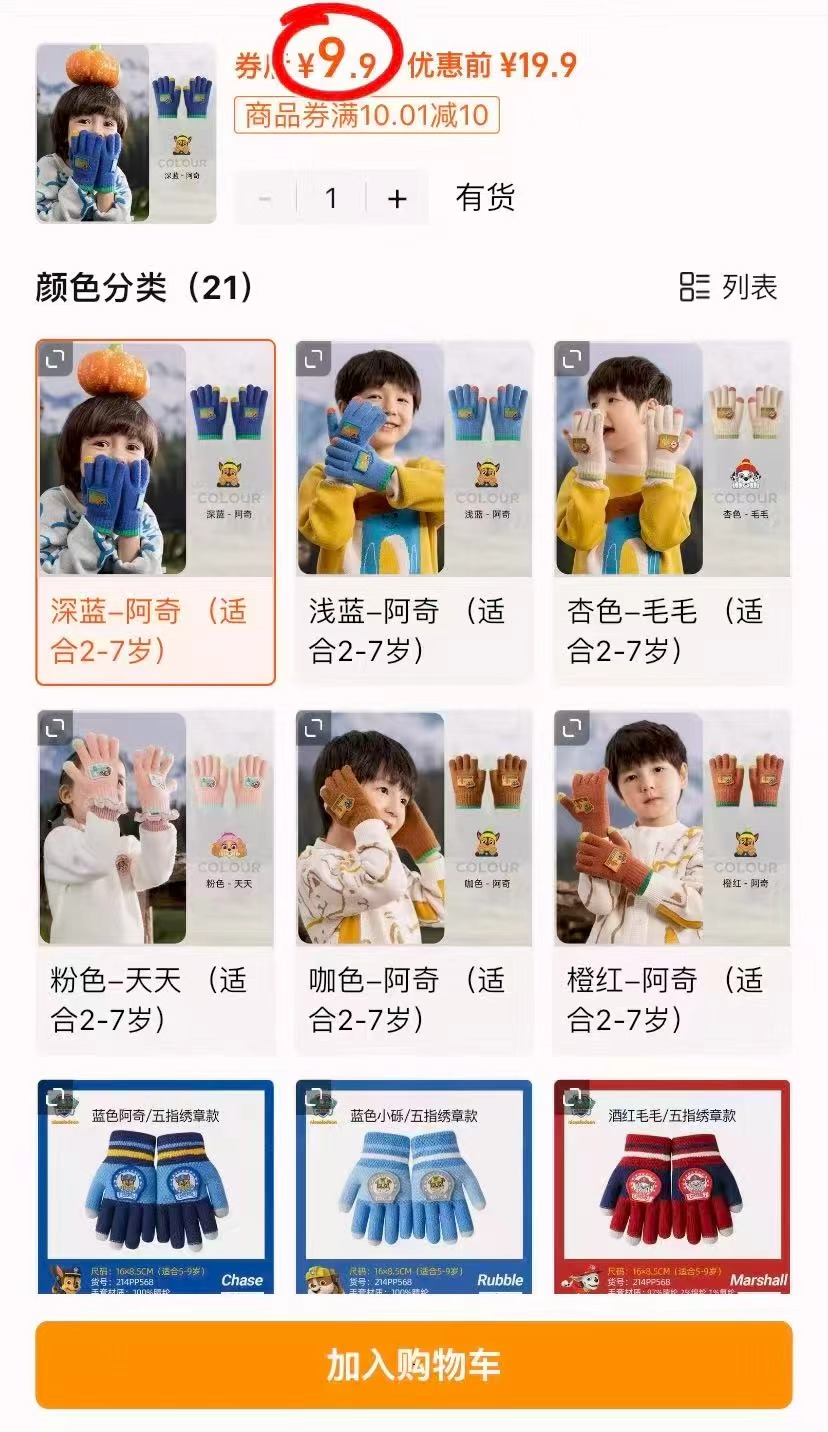
Task: Expand the 粉色-天天 image preview
Action: pos(55,729)
